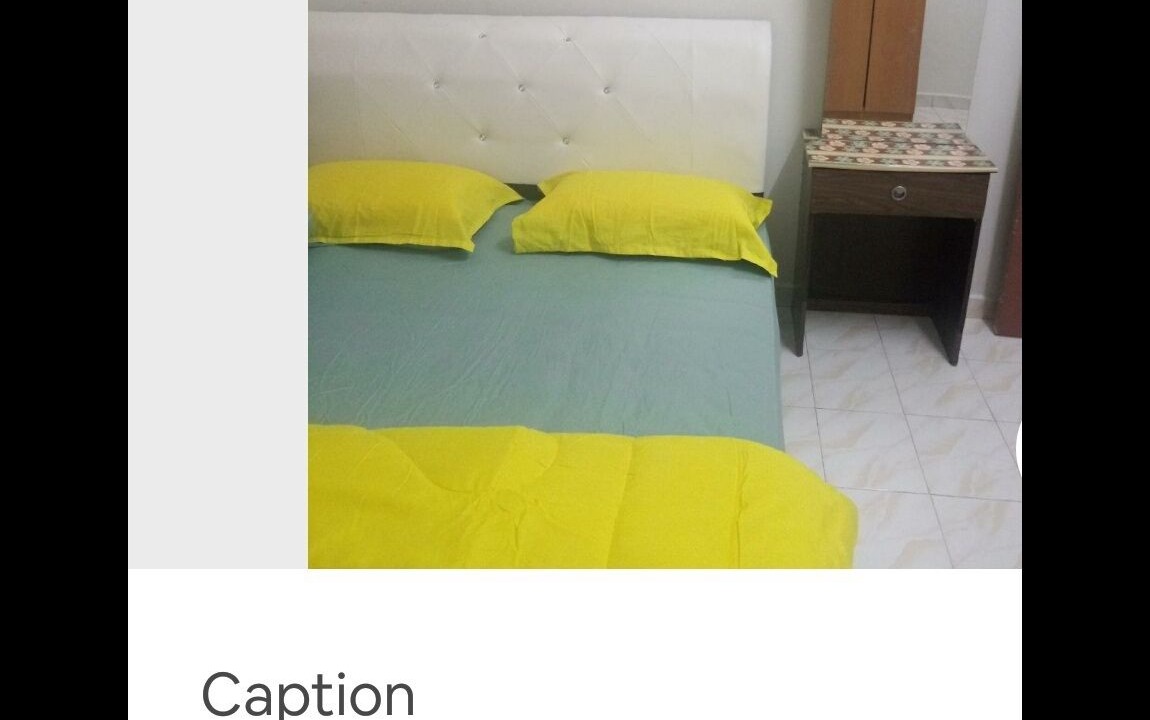
Task: Open the bedroom photo above Caption
Action: click(664, 284)
